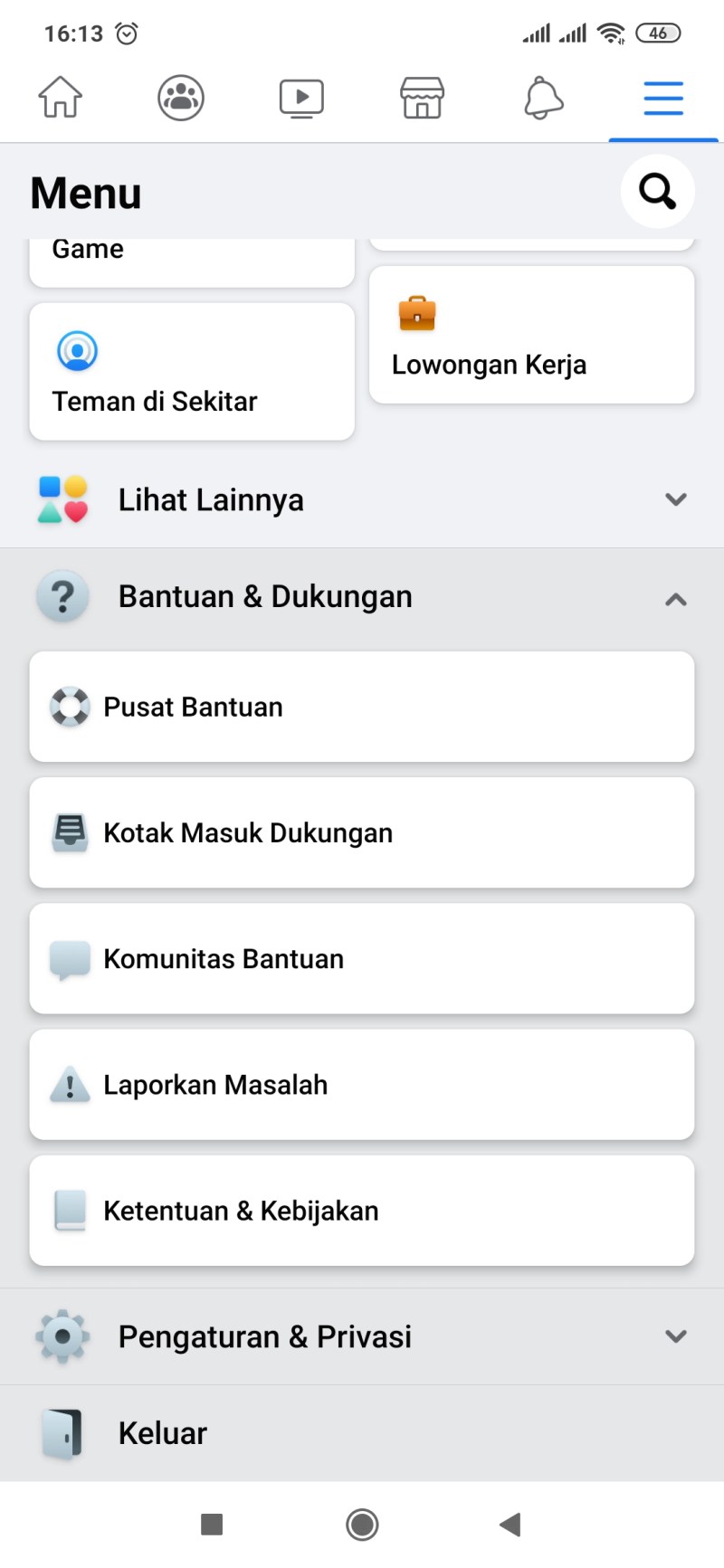The width and height of the screenshot is (724, 1568).
Task: Open the Game card
Action: [x=192, y=258]
